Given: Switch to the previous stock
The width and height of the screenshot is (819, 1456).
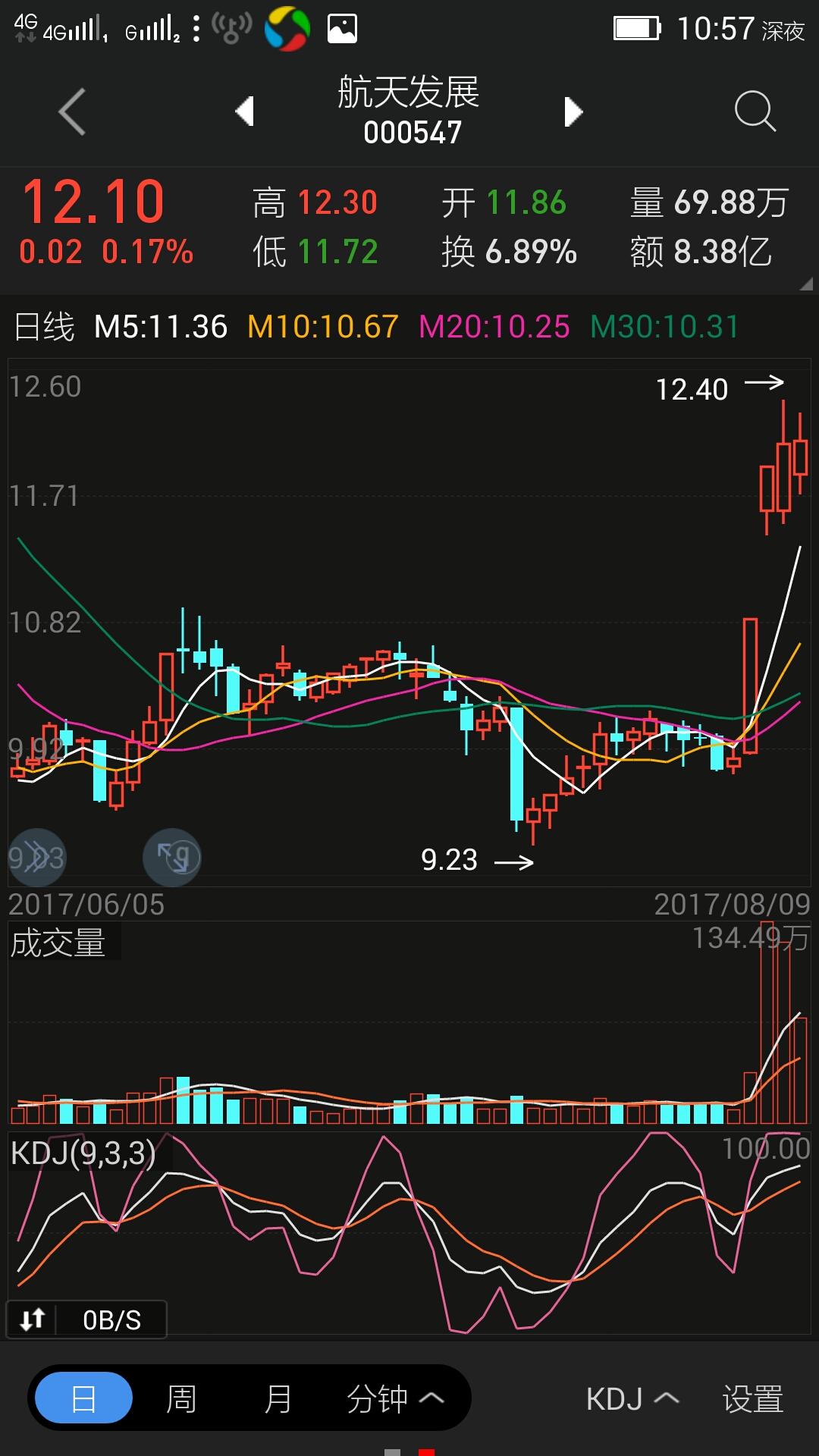Looking at the screenshot, I should point(244,111).
